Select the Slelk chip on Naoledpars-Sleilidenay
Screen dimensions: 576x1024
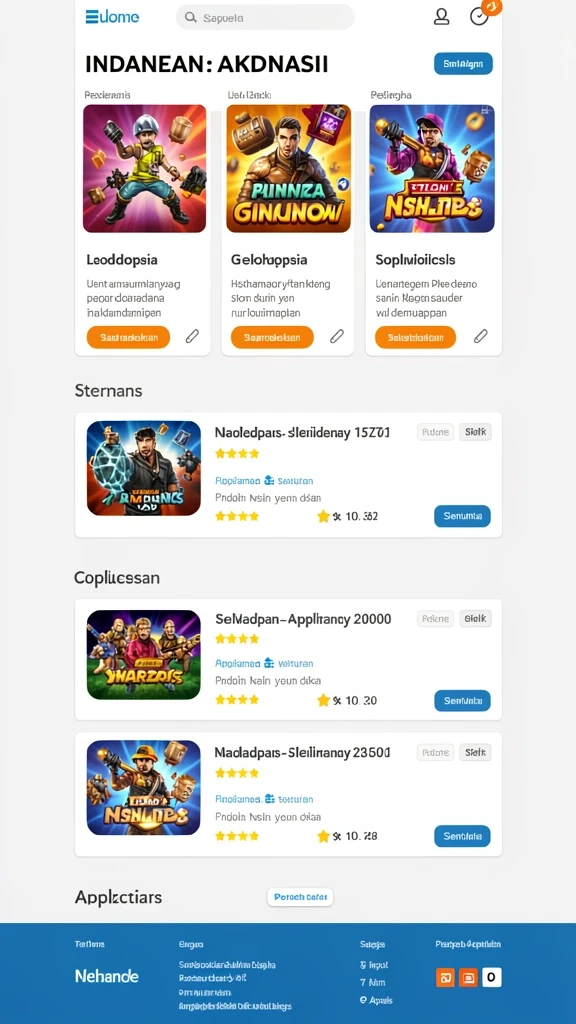pos(475,432)
